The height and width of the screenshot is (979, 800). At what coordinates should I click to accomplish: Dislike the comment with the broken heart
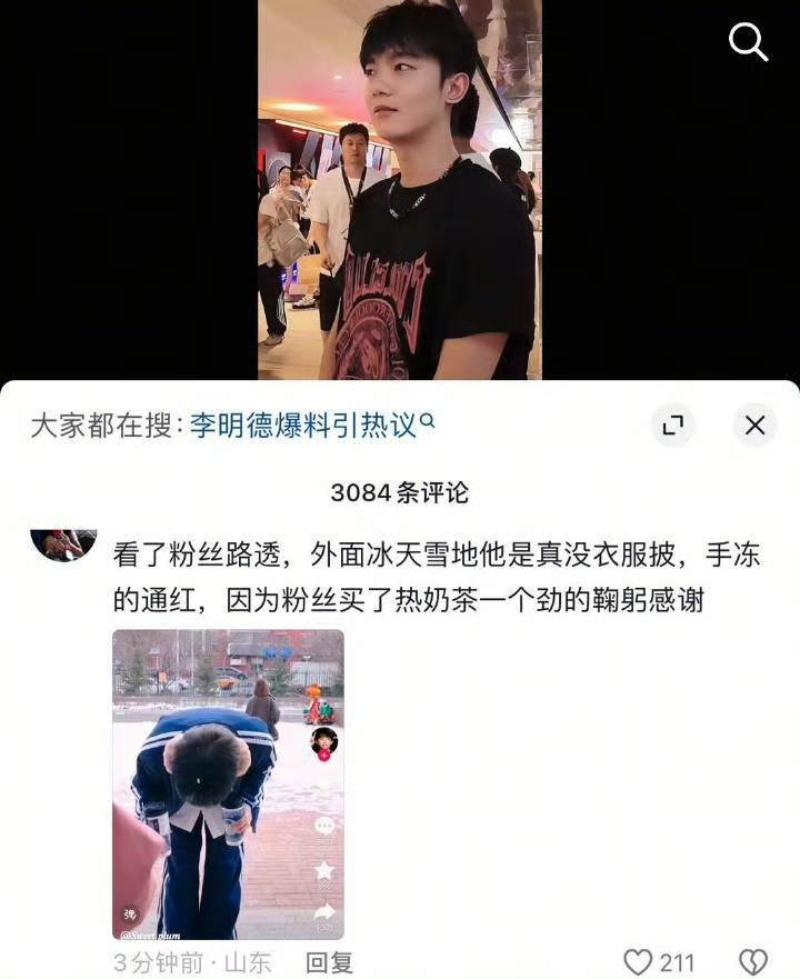(753, 962)
